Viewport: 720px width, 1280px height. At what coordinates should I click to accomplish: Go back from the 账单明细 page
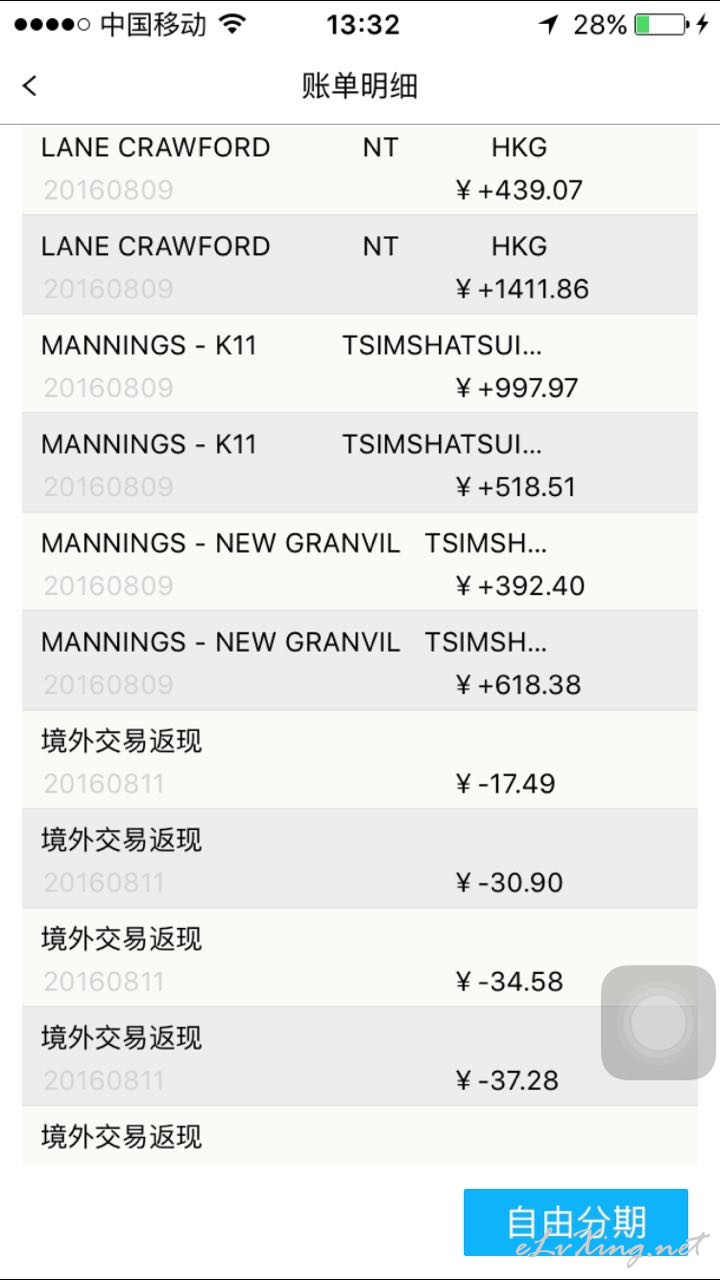(x=30, y=86)
